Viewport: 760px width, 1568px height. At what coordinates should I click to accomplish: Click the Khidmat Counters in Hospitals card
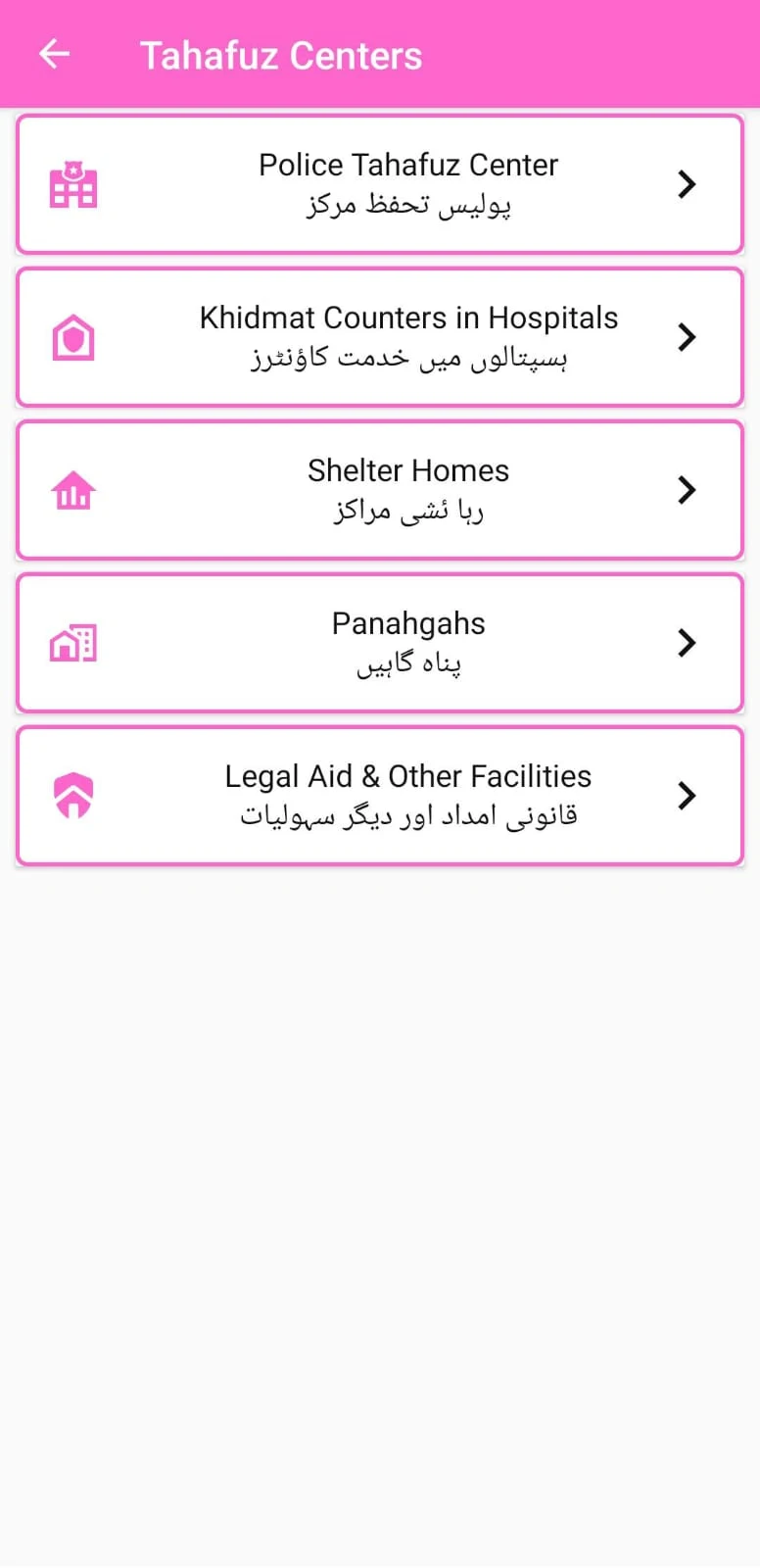pyautogui.click(x=380, y=337)
